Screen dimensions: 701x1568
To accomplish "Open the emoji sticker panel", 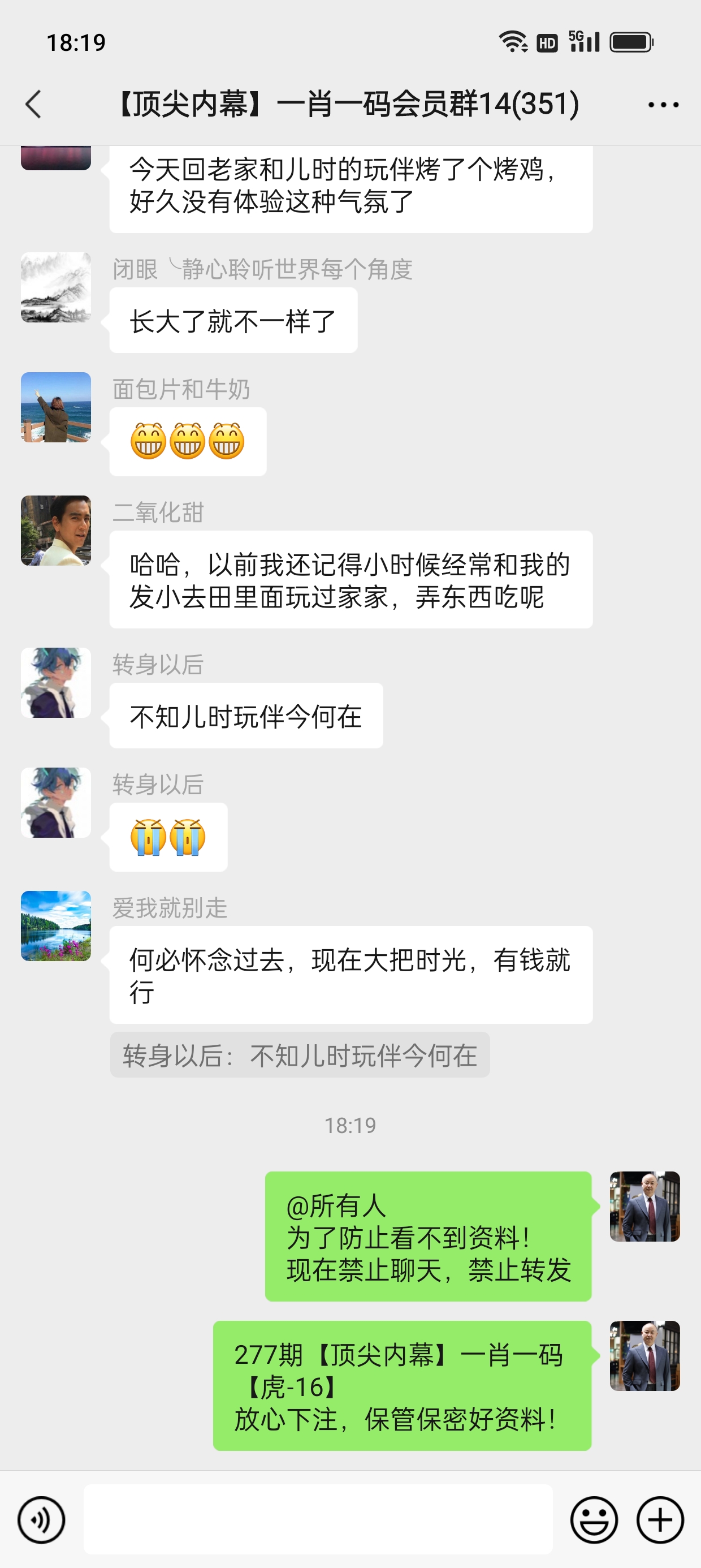I will 593,1520.
